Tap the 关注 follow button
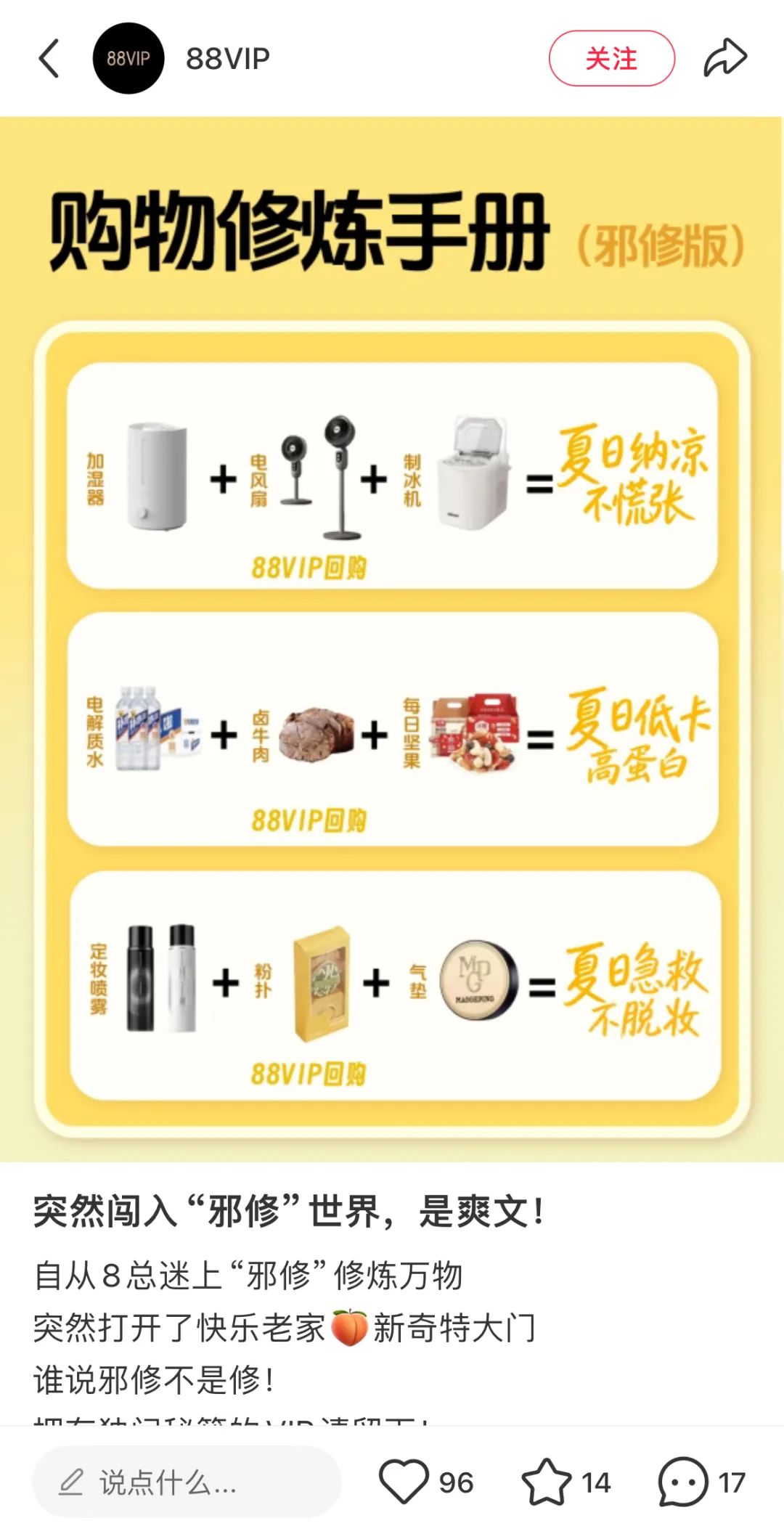784x1534 pixels. coord(611,58)
